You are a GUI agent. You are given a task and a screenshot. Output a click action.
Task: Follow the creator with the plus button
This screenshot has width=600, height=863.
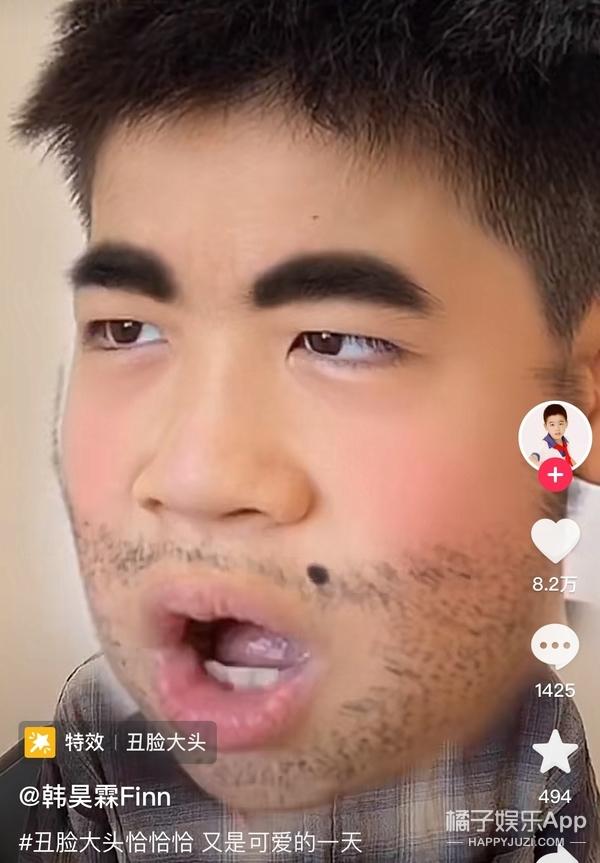coord(555,475)
